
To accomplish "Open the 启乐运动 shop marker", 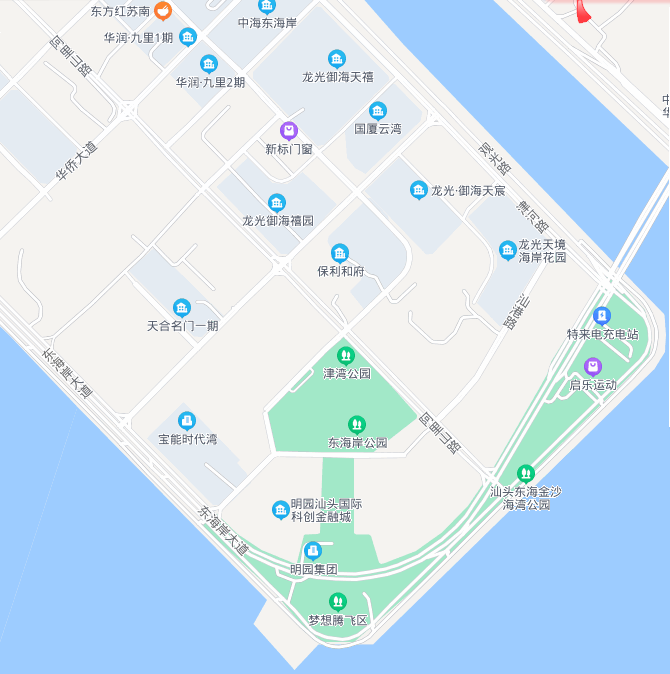I will pos(593,366).
